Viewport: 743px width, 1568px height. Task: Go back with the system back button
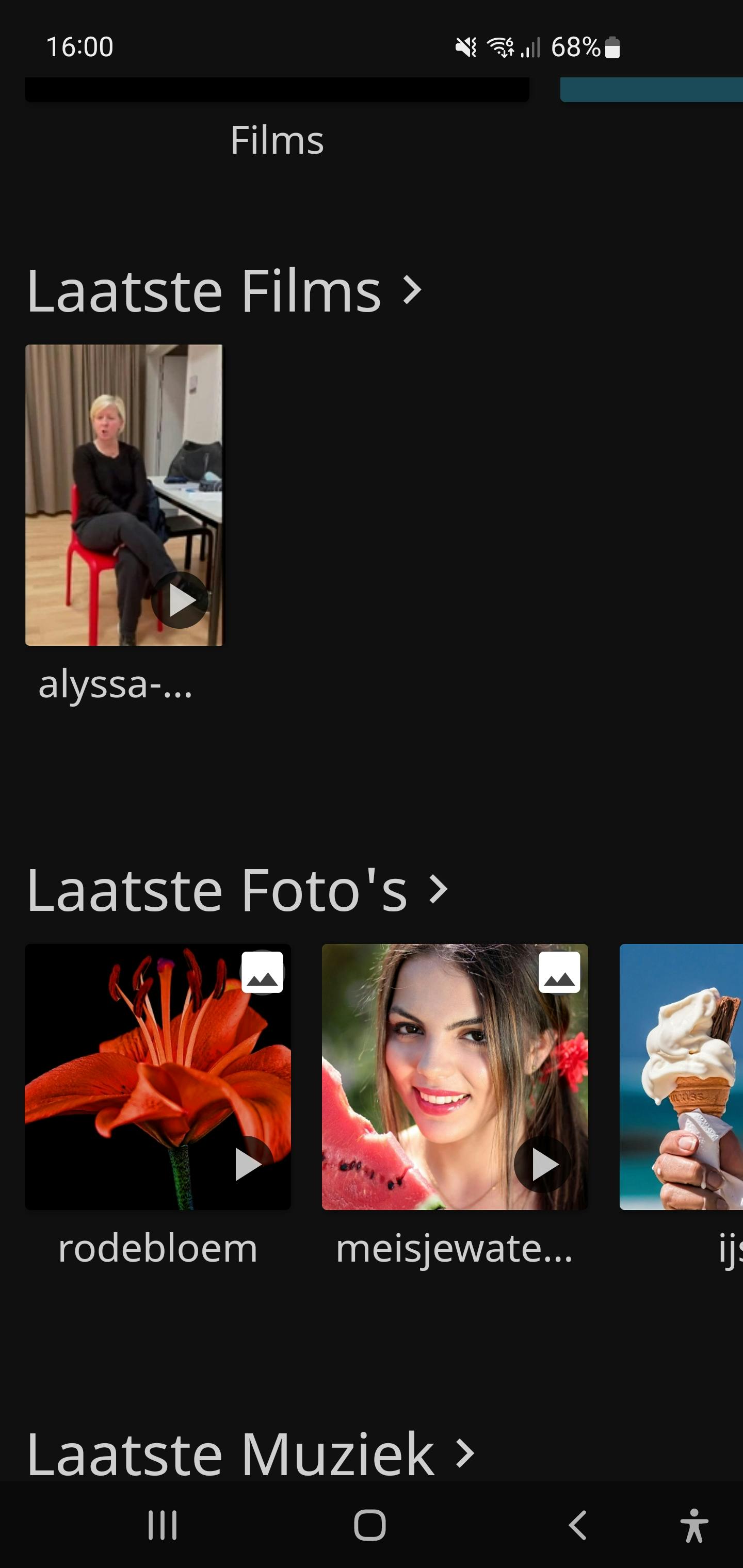pyautogui.click(x=577, y=1525)
